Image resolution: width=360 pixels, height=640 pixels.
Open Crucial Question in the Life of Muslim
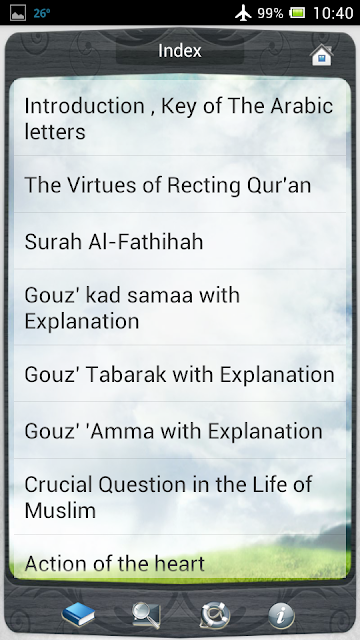pos(180,497)
